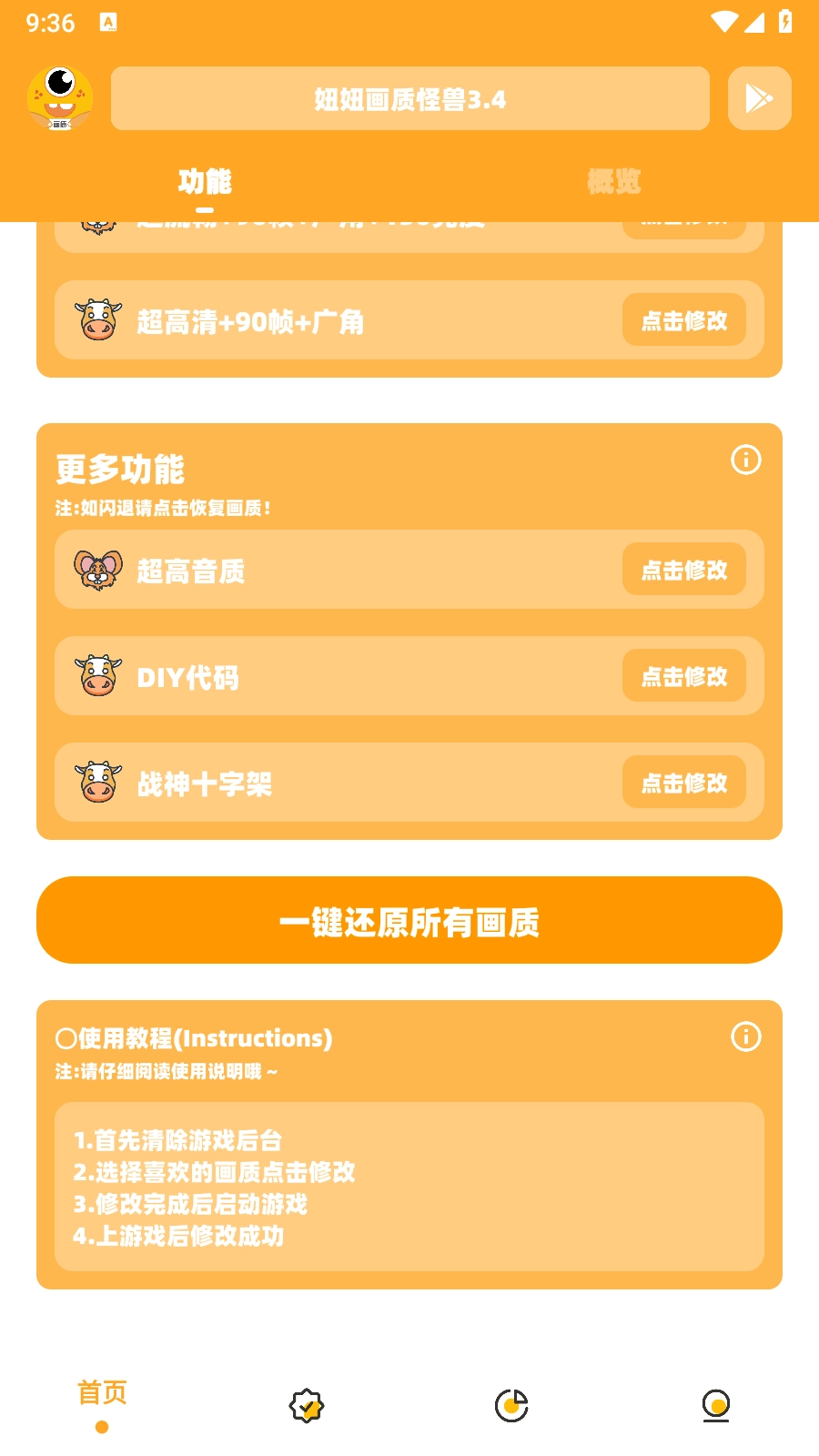819x1456 pixels.
Task: Click the cow icon beside 超高清+90帧+广角
Action: [x=98, y=320]
